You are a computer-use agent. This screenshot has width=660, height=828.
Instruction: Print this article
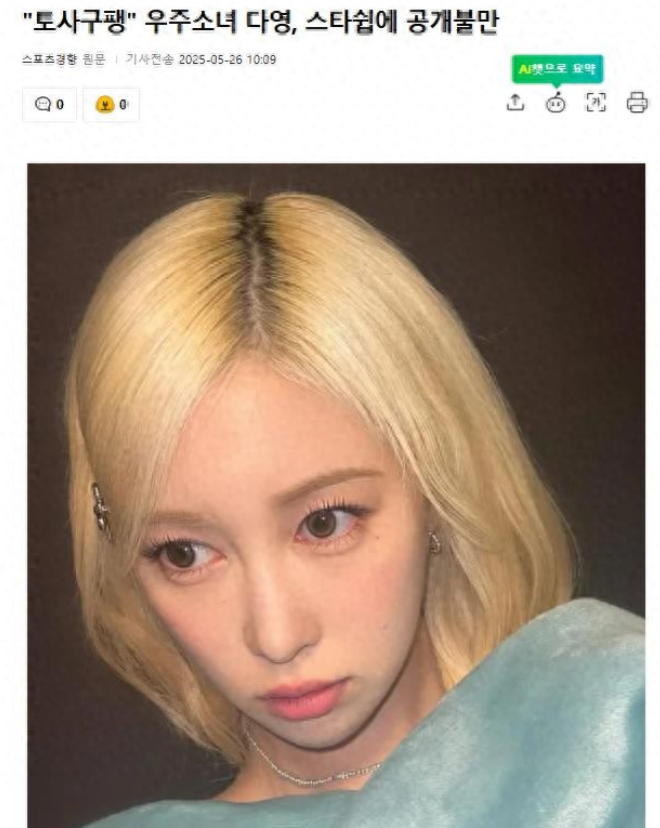point(637,102)
